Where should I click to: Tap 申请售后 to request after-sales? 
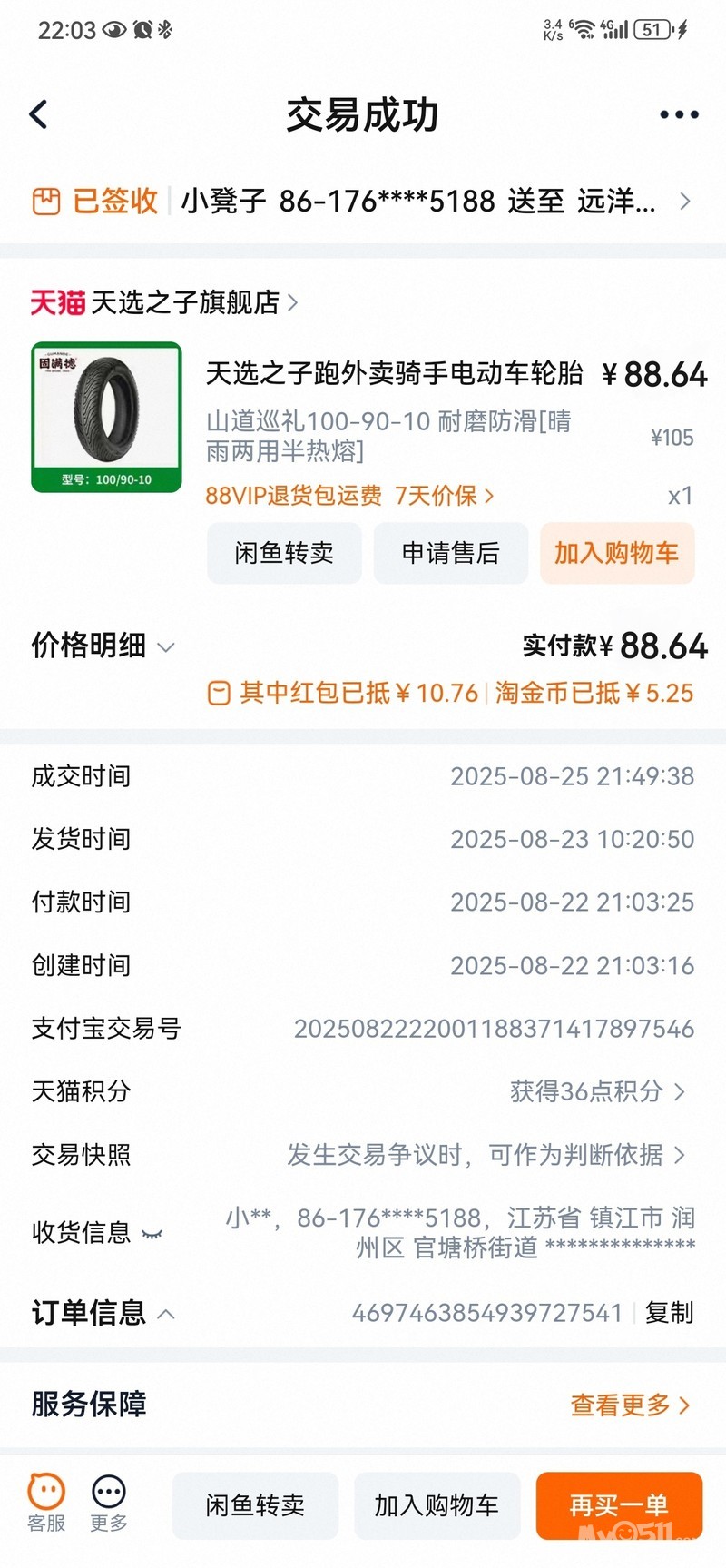point(451,553)
